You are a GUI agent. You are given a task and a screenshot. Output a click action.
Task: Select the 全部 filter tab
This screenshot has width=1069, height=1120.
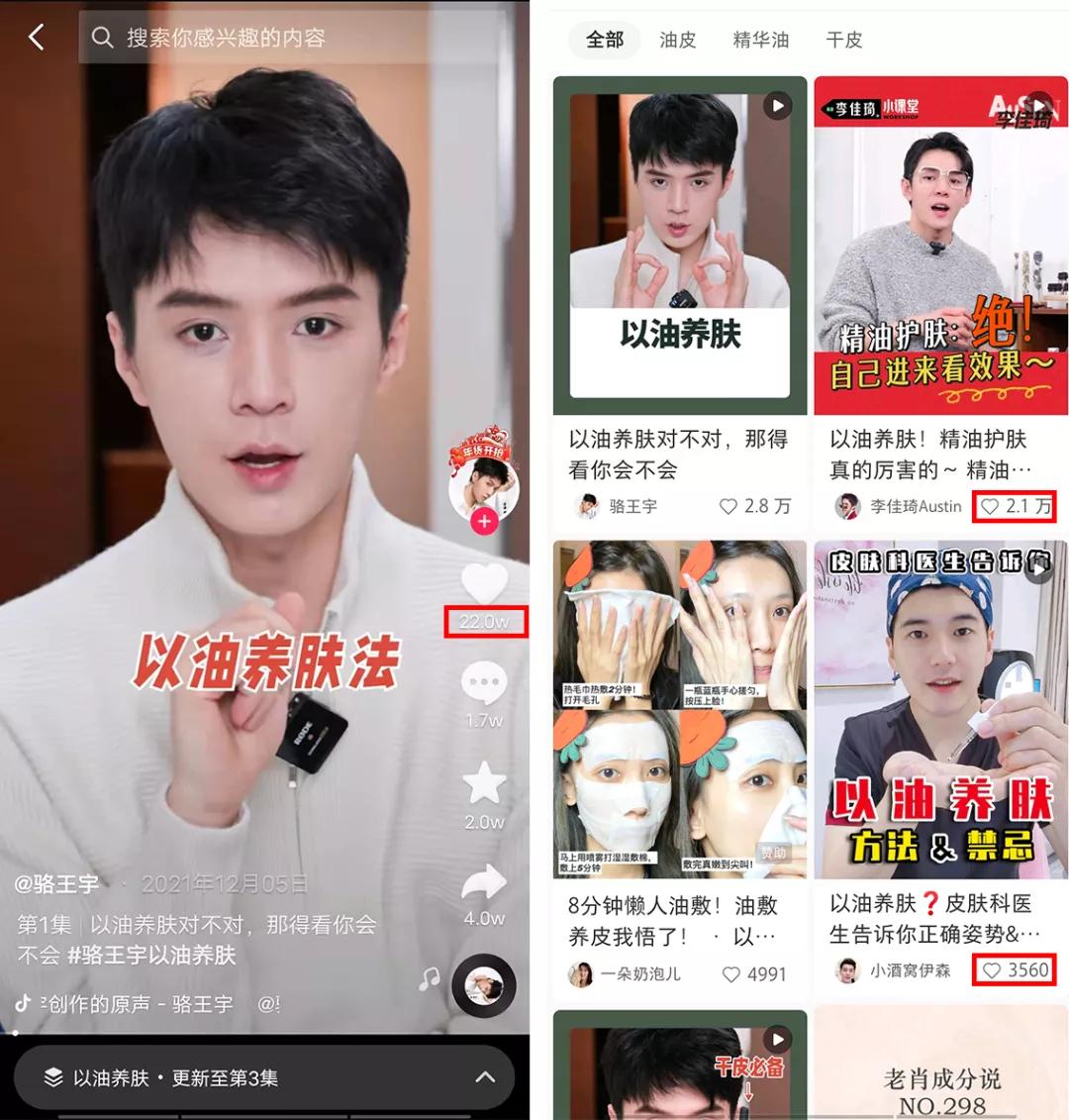[604, 40]
